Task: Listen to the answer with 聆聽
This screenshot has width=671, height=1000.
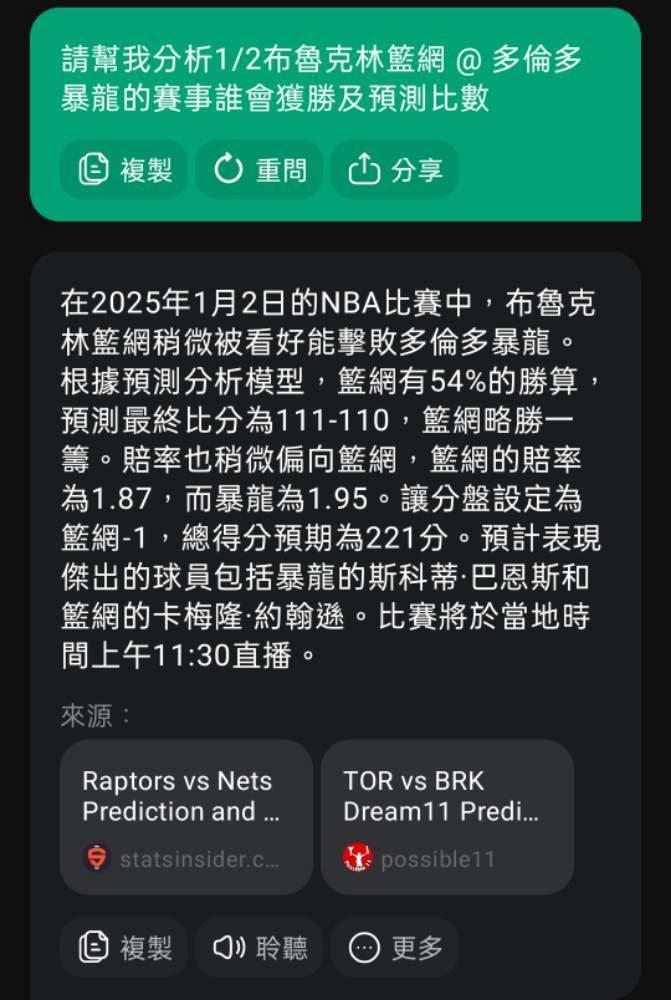Action: (x=259, y=947)
